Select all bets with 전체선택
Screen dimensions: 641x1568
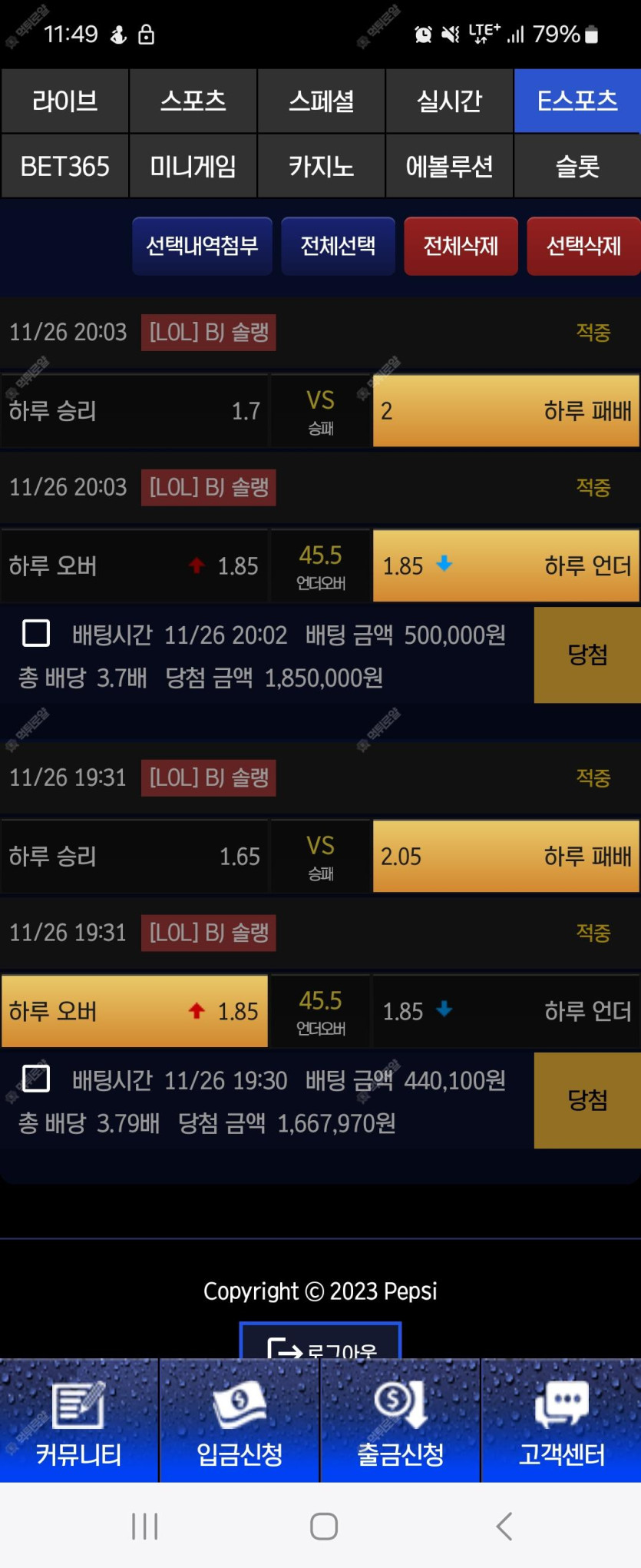(x=338, y=246)
